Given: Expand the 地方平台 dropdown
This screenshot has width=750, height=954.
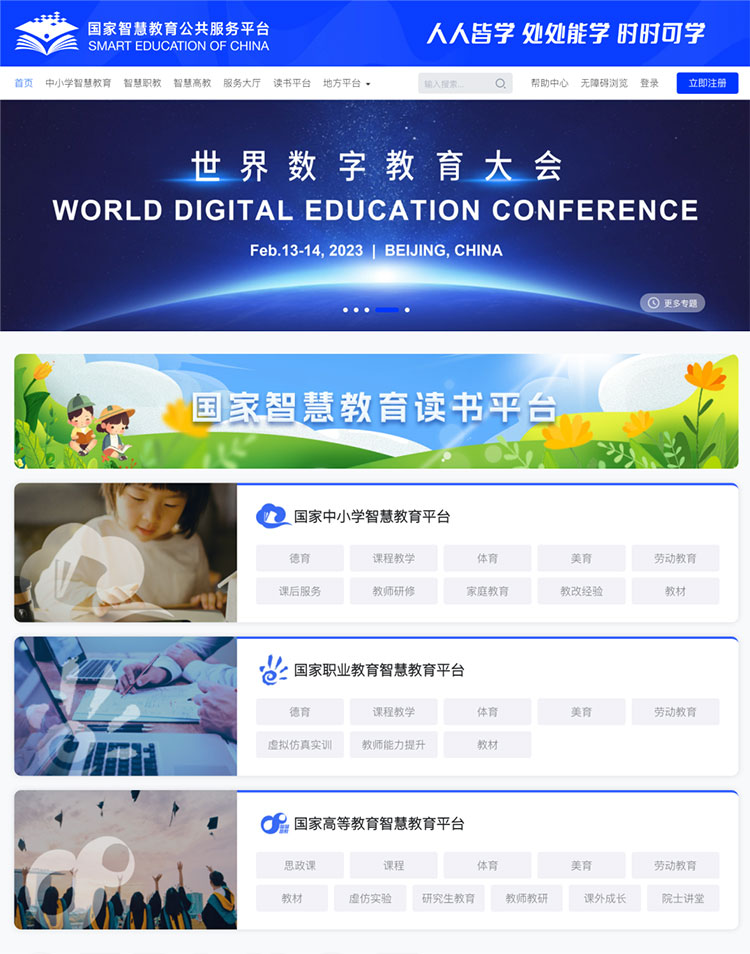Looking at the screenshot, I should point(346,83).
